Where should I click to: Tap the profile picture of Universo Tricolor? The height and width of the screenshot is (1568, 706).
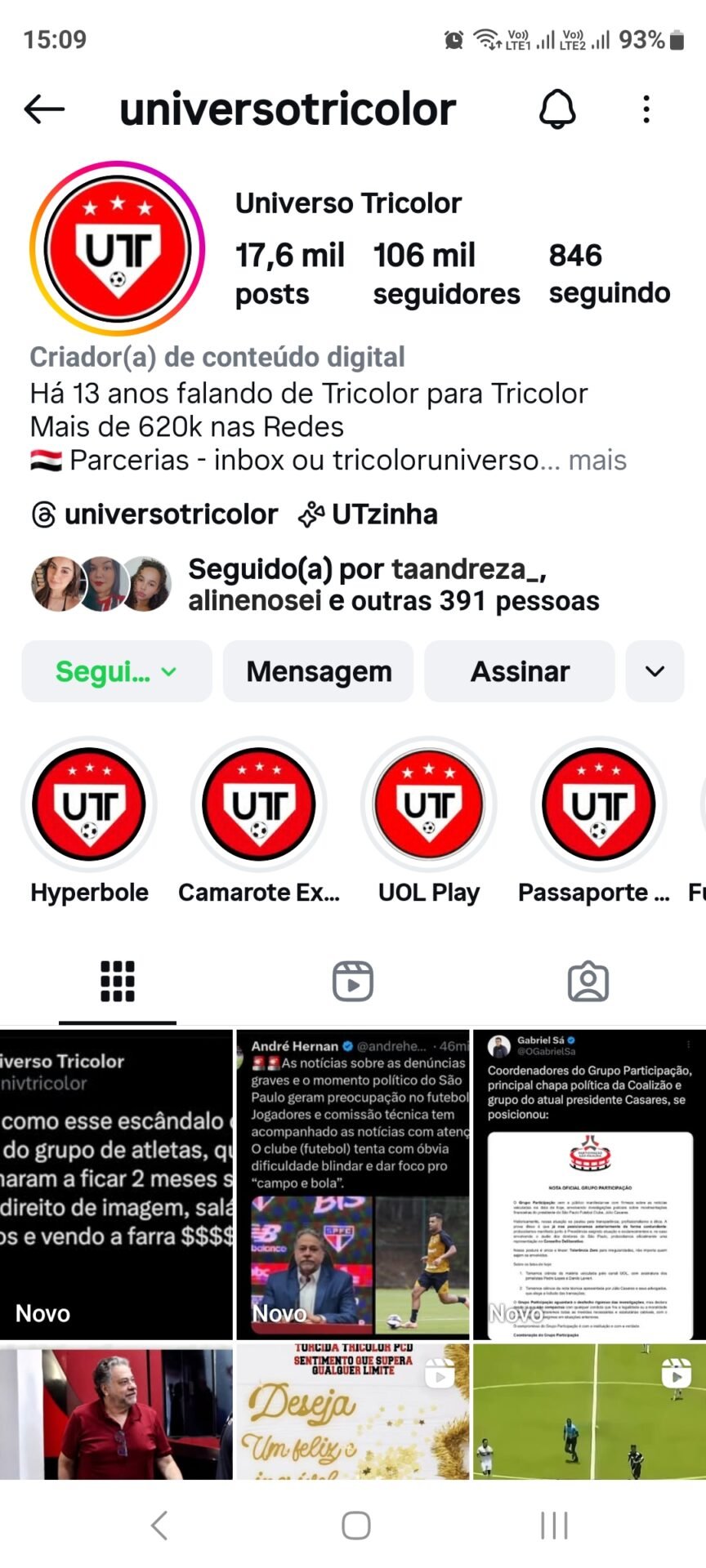(x=118, y=249)
